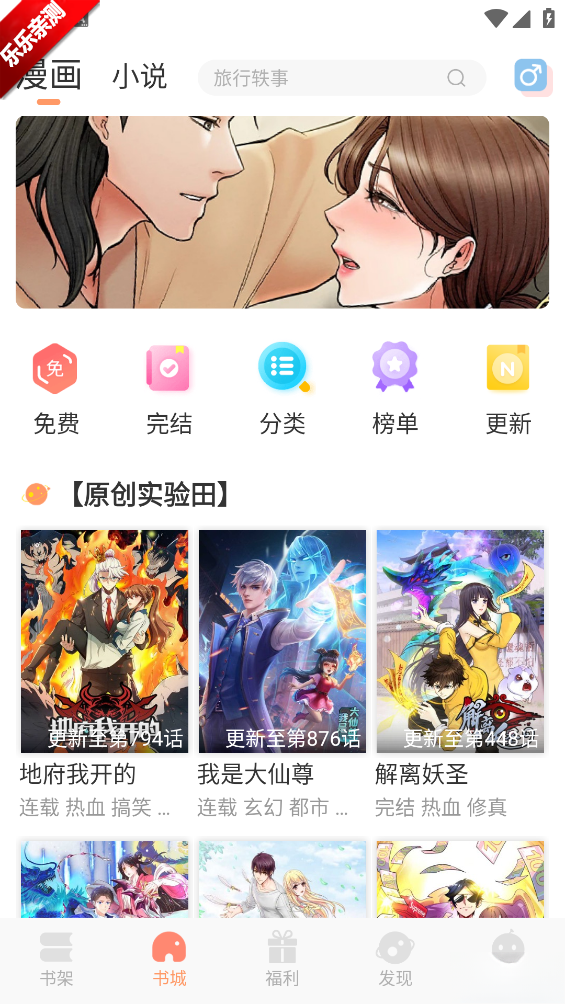This screenshot has width=565, height=1004.
Task: Open the comic 解离妖圣
Action: point(460,674)
